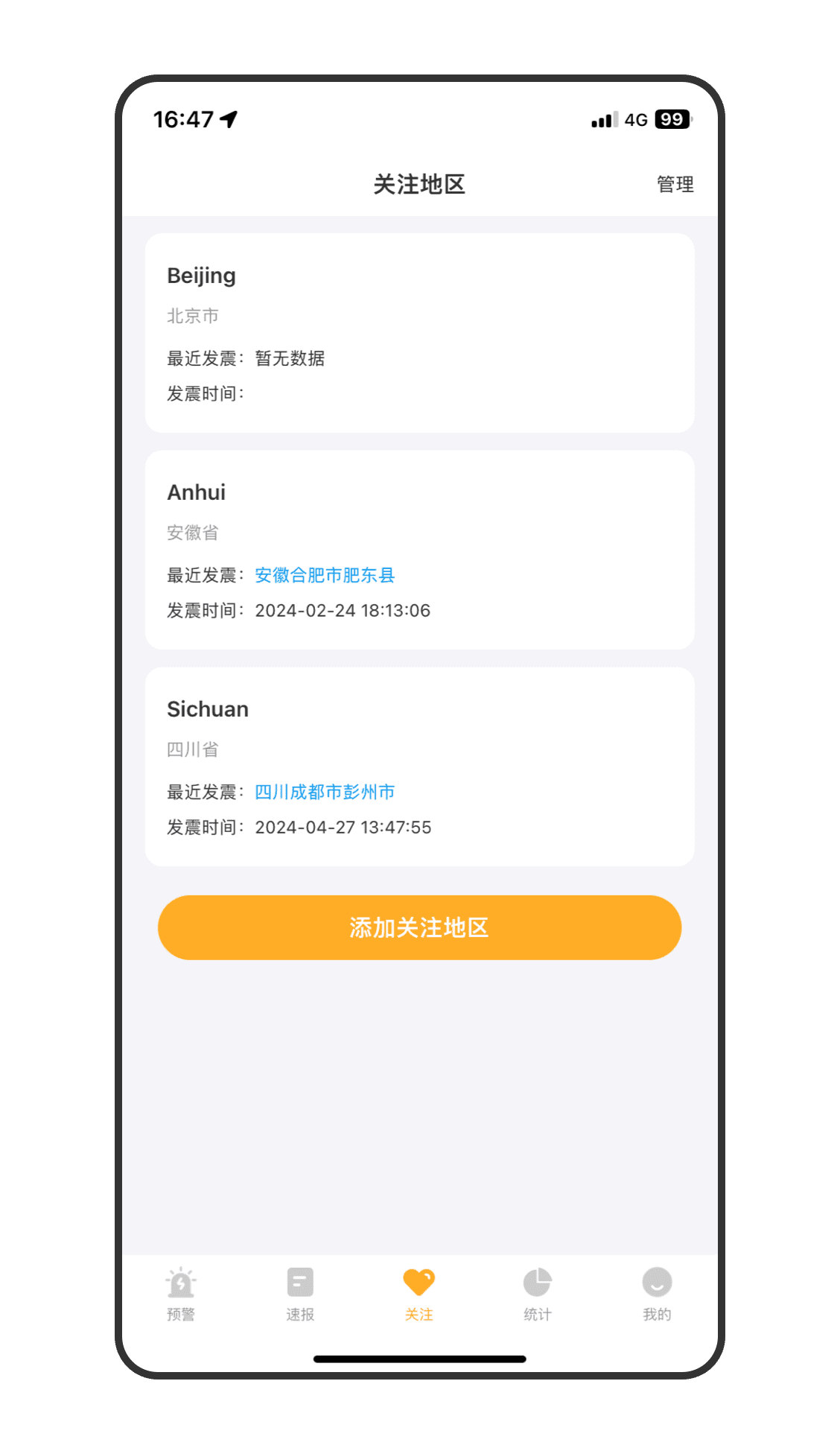This screenshot has width=840, height=1454.
Task: Open the 我的 tab
Action: click(x=657, y=1295)
